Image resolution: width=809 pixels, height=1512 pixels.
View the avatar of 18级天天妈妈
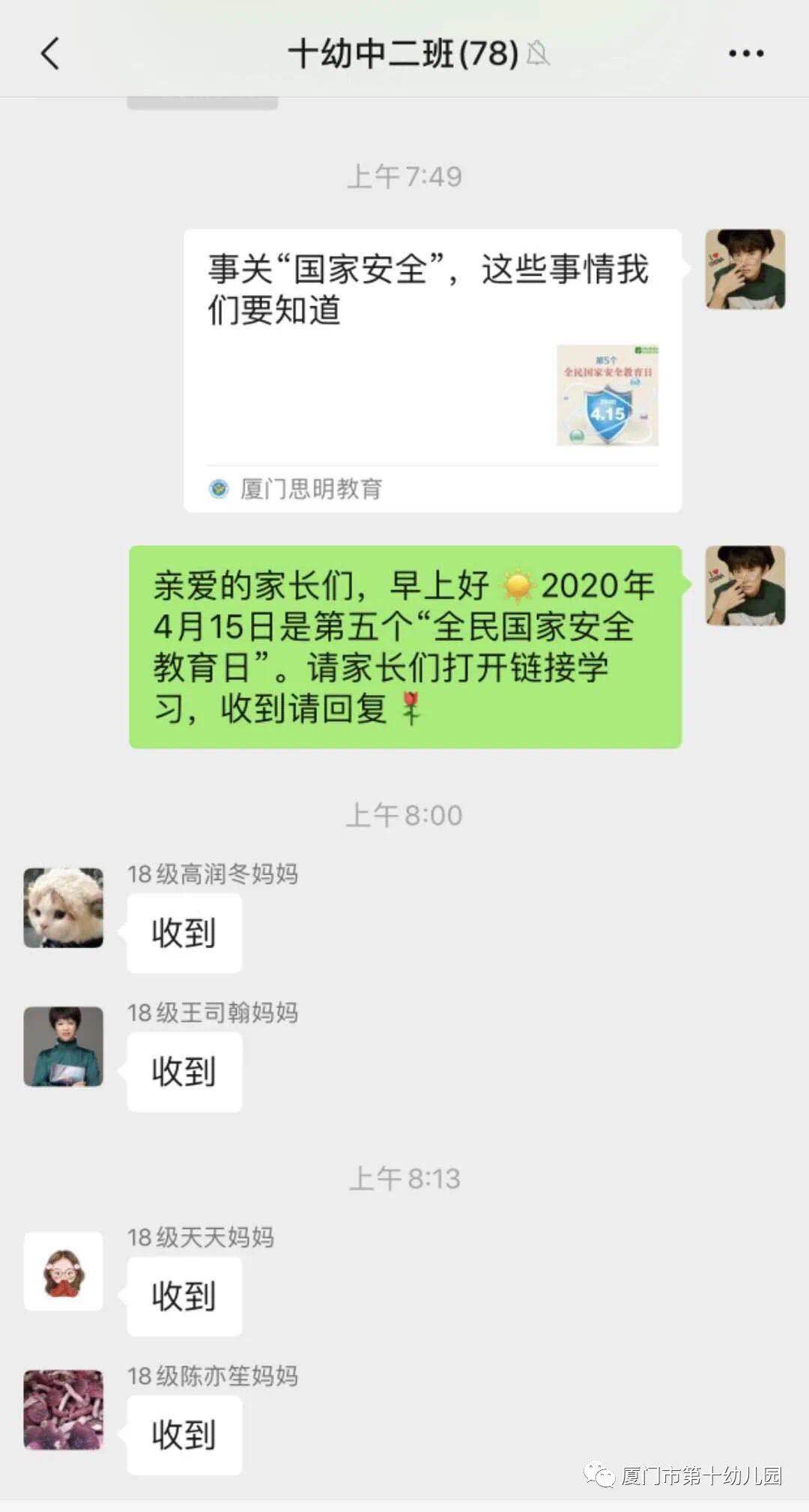coord(64,1271)
